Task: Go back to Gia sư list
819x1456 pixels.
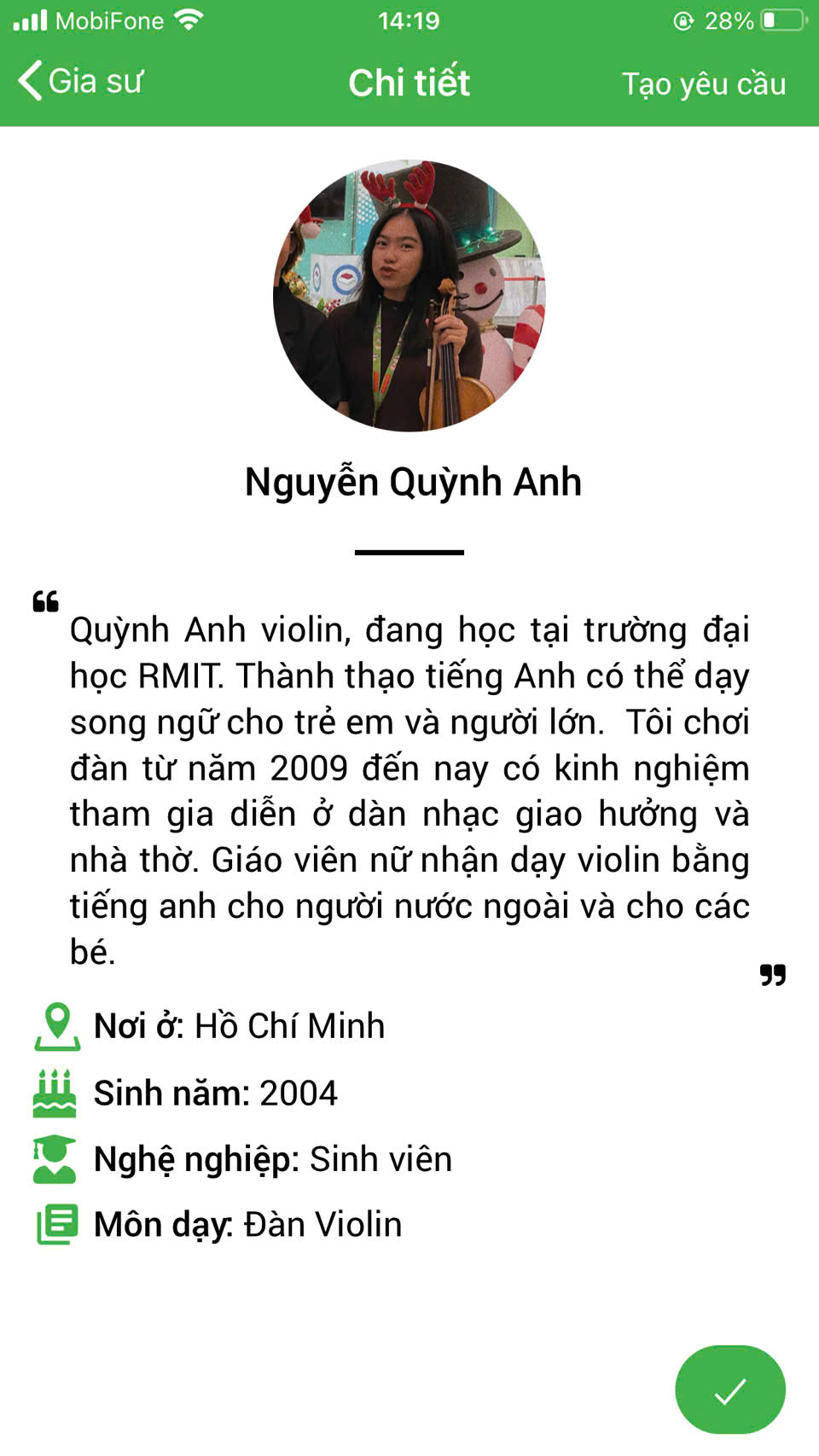Action: click(x=80, y=82)
